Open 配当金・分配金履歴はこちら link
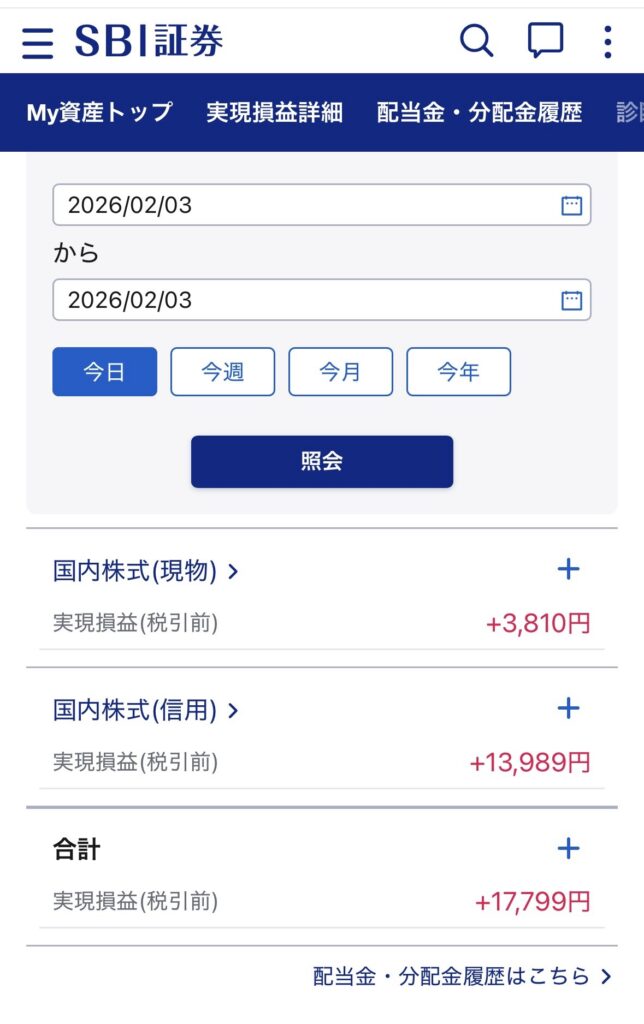 point(462,976)
